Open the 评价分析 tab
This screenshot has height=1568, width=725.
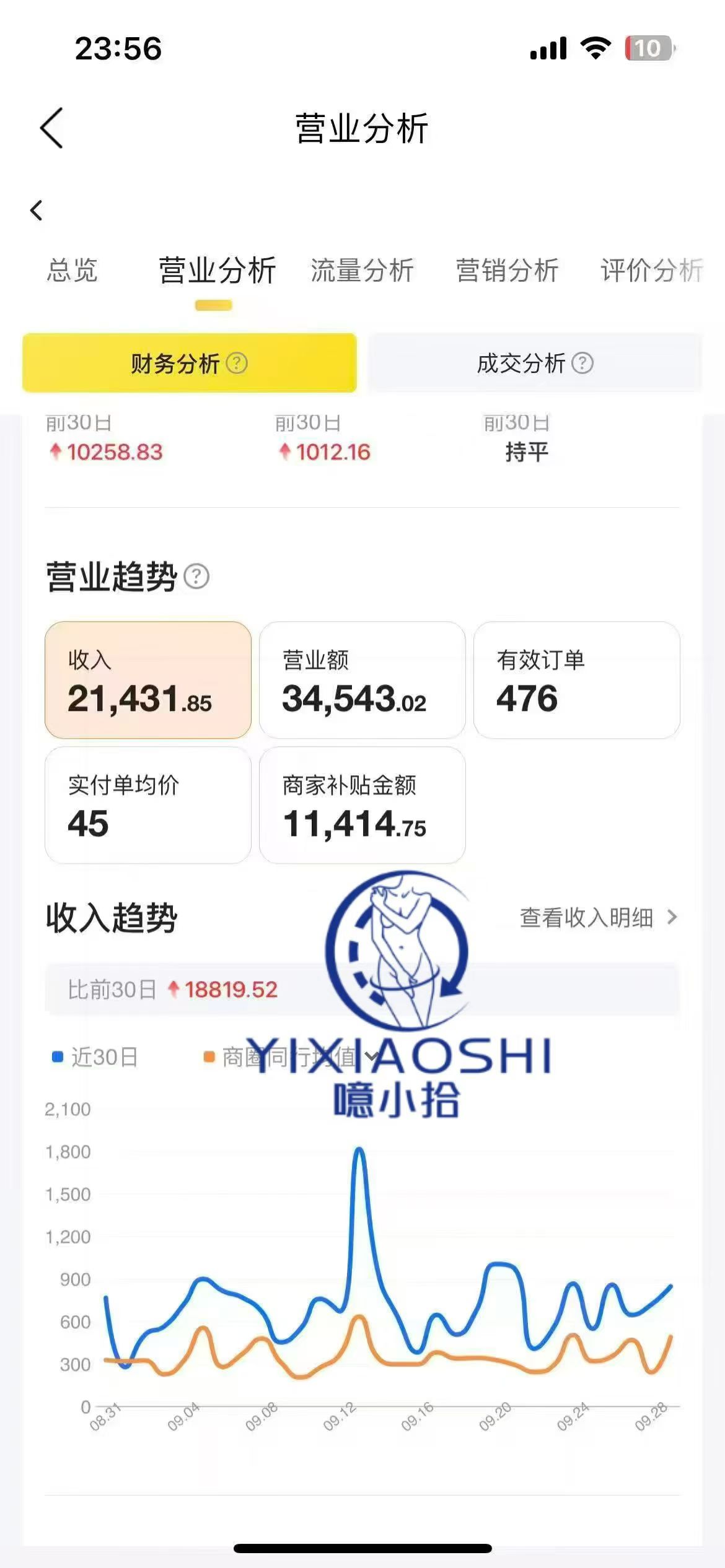pos(651,271)
